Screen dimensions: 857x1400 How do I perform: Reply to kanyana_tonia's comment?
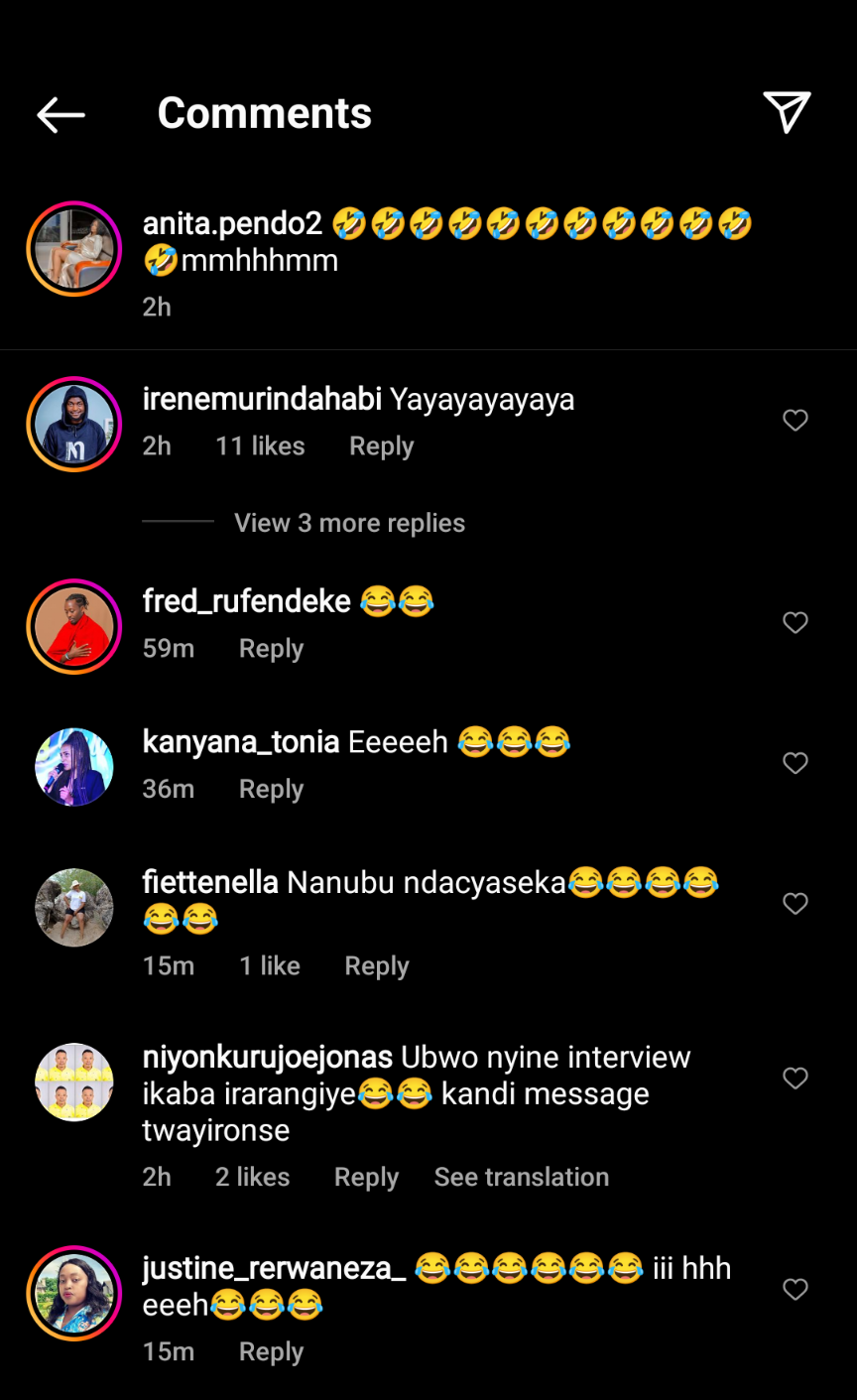pyautogui.click(x=271, y=790)
